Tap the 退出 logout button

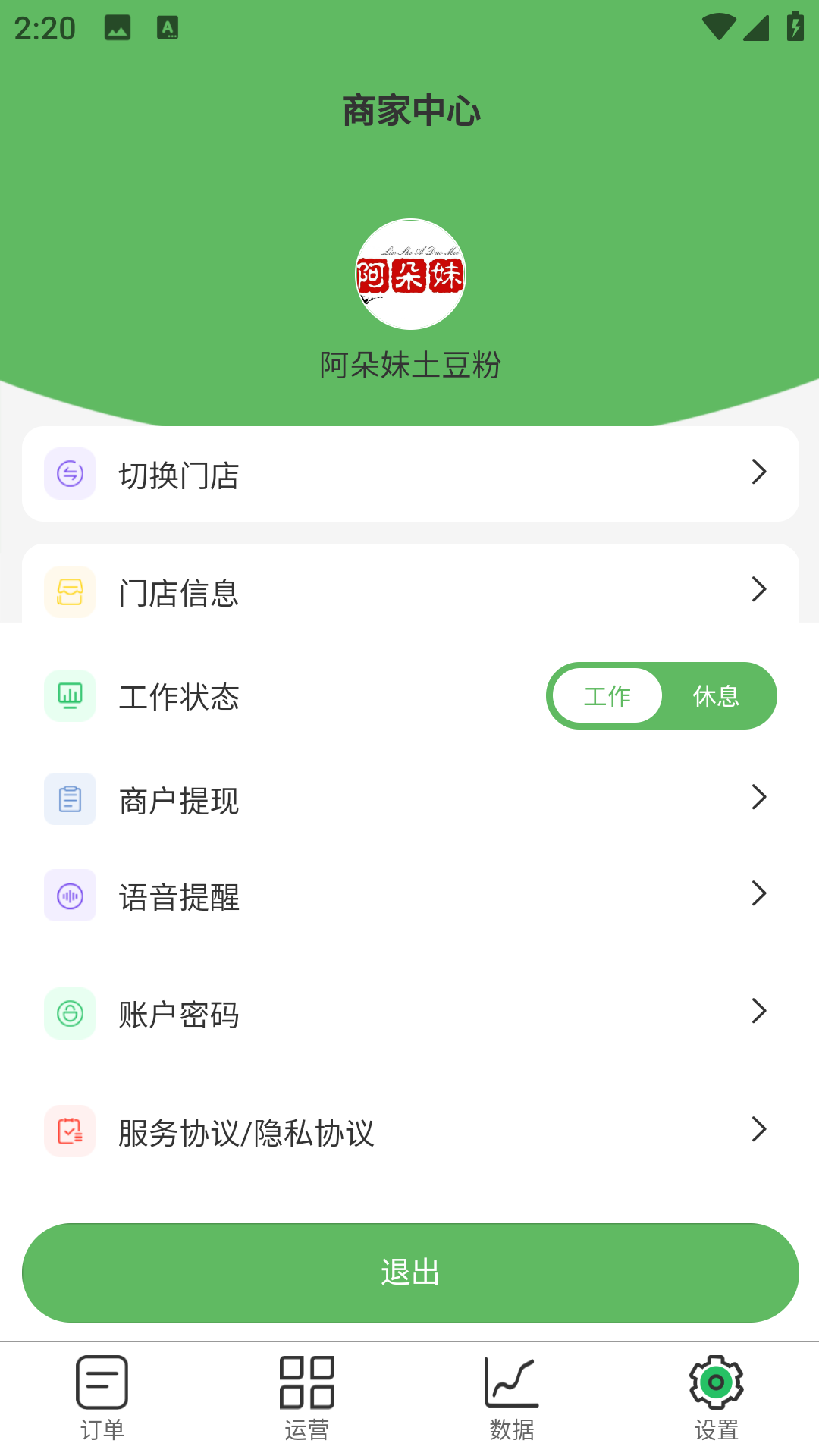409,1273
